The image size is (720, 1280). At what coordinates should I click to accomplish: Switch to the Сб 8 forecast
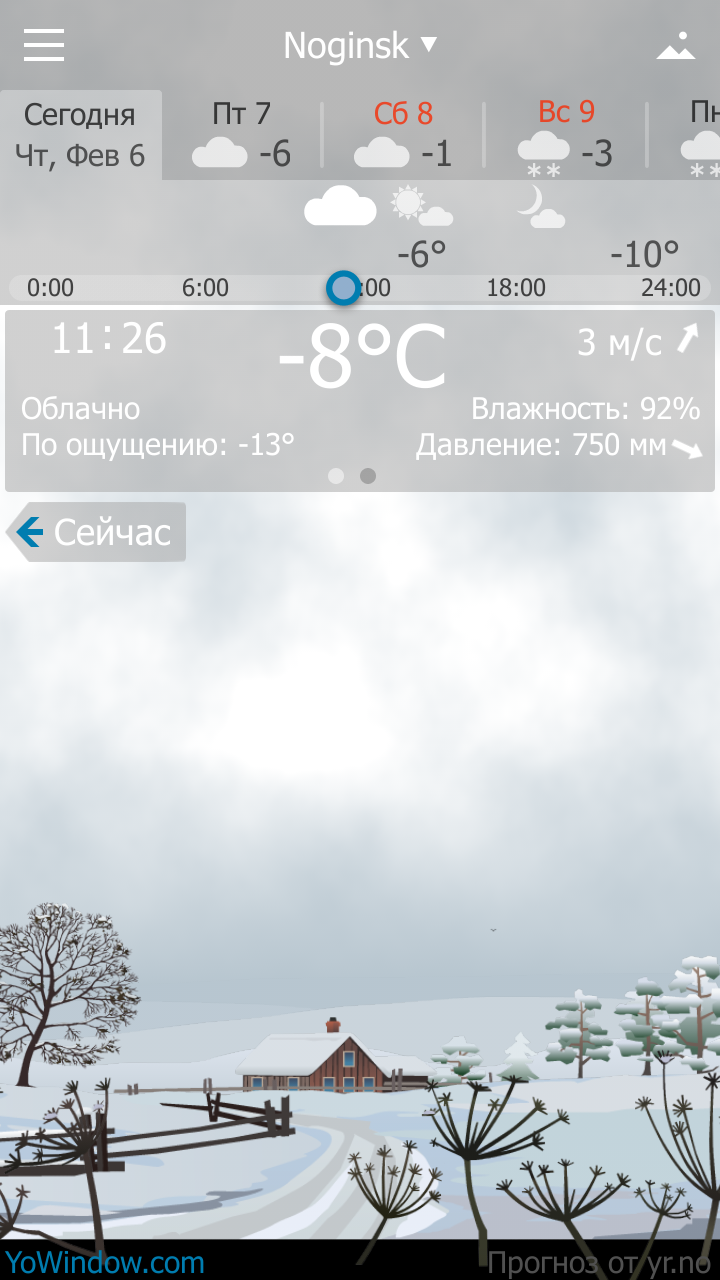coord(403,135)
